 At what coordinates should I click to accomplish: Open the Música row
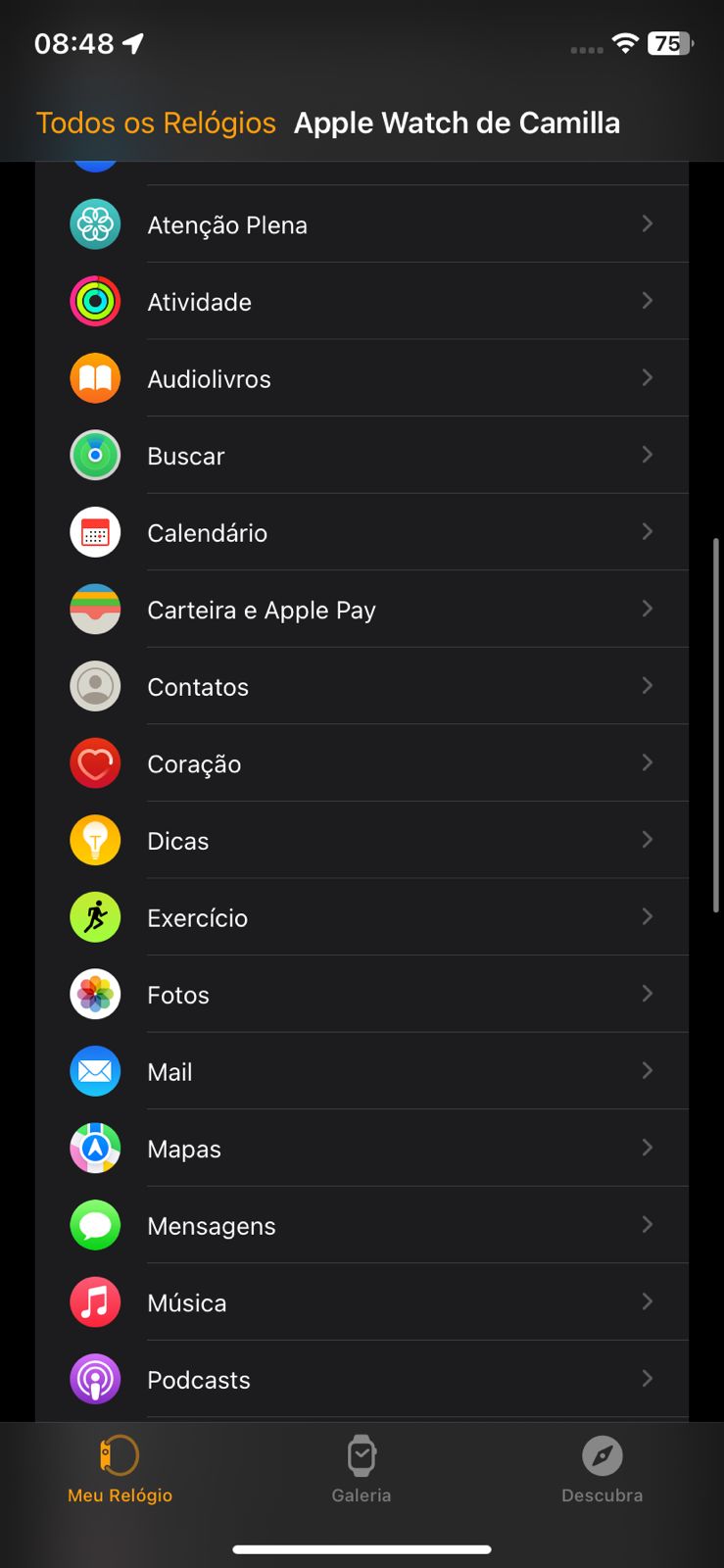[x=362, y=1302]
